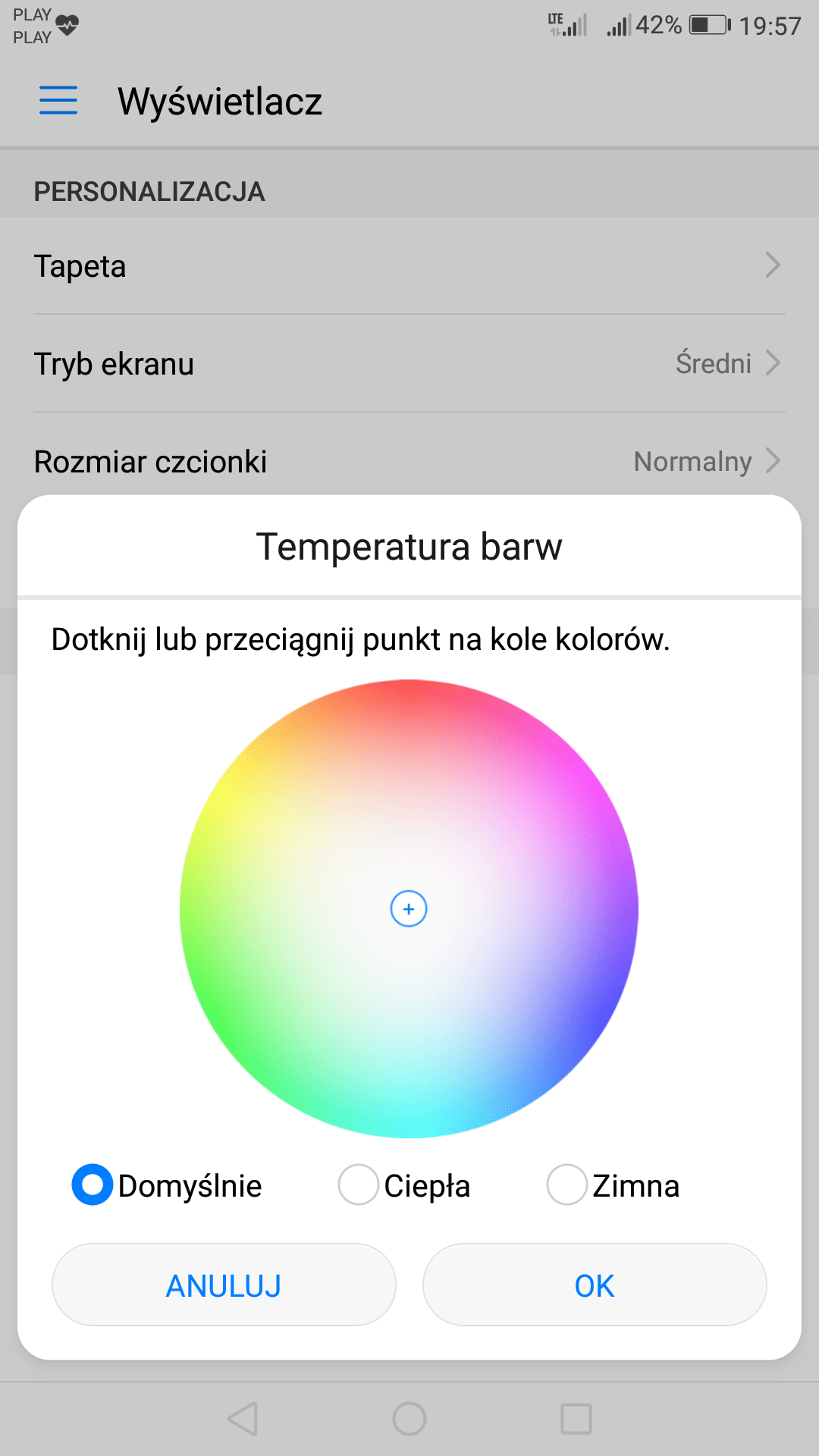Open the Tapeta row
Screen dimensions: 819x1456
click(x=409, y=266)
